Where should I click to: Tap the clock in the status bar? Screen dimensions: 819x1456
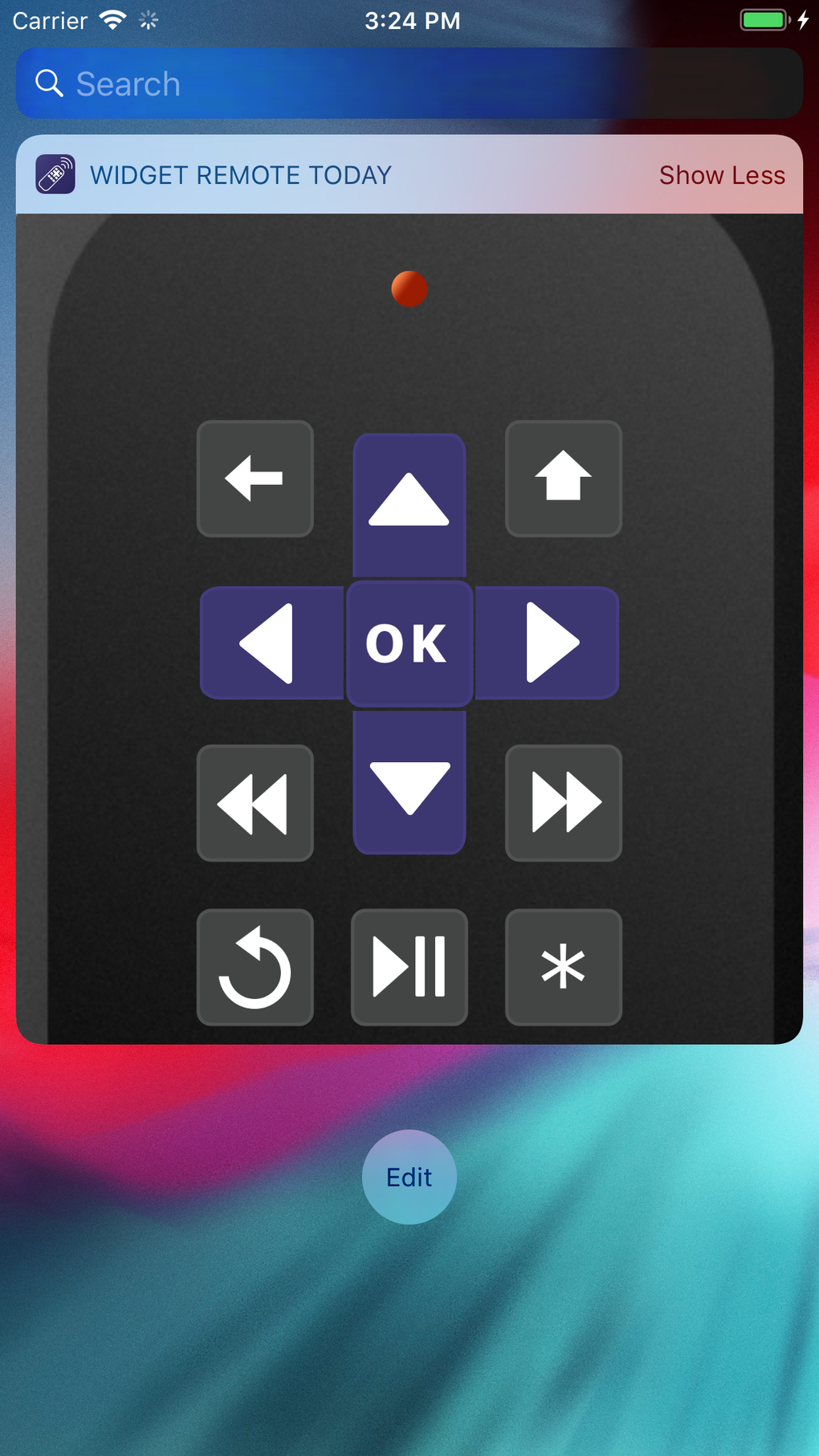click(410, 20)
